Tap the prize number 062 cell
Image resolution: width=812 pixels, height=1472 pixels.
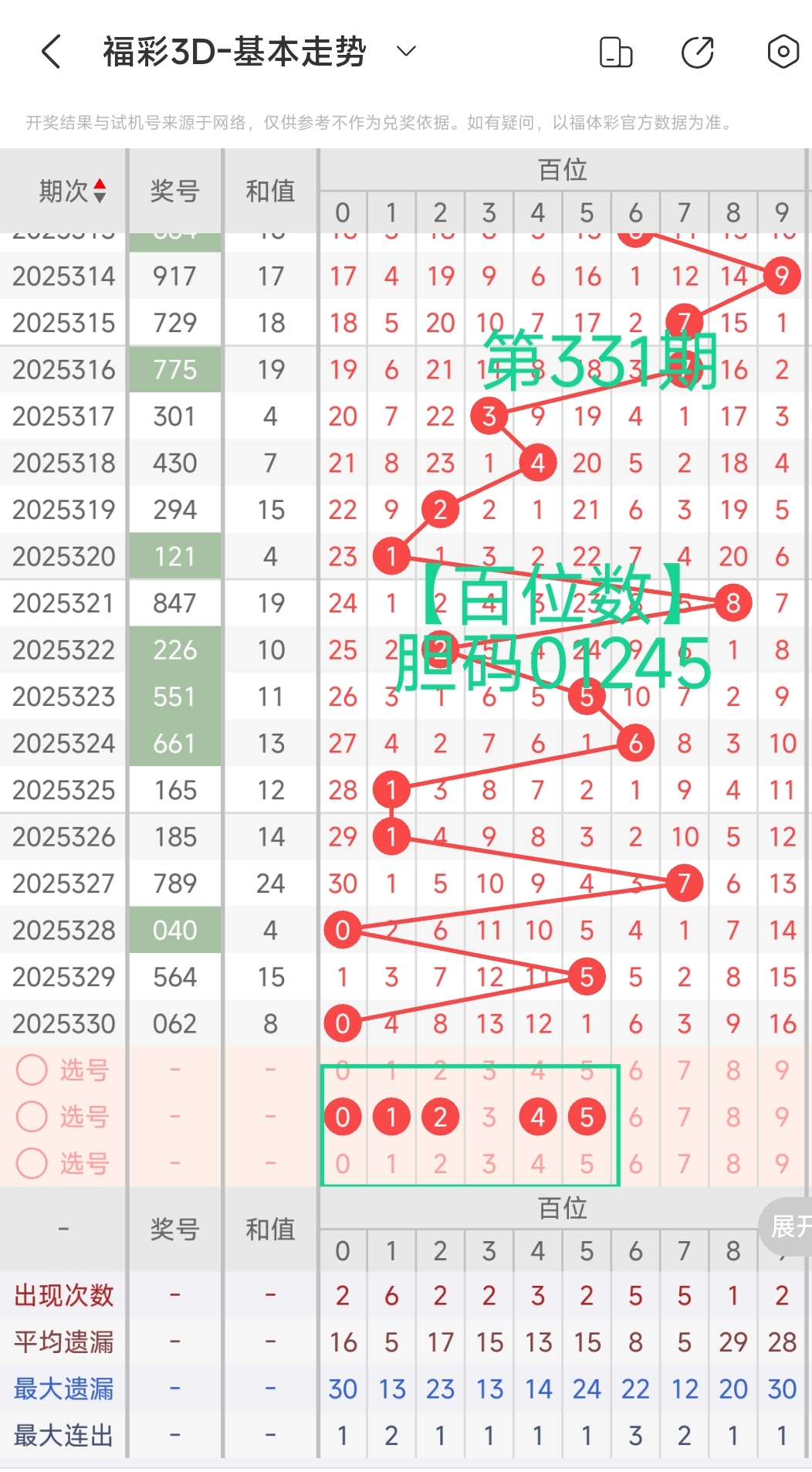pos(174,1023)
